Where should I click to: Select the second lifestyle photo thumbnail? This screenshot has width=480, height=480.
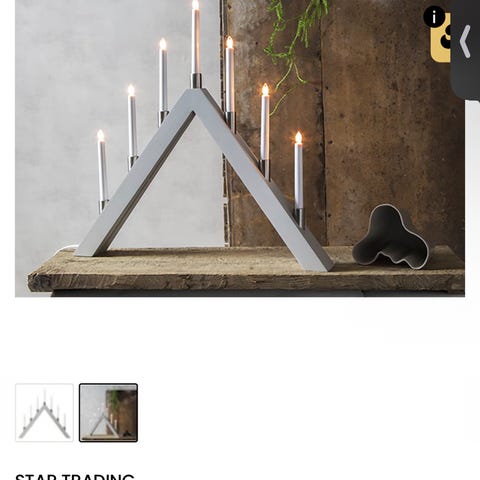108,413
